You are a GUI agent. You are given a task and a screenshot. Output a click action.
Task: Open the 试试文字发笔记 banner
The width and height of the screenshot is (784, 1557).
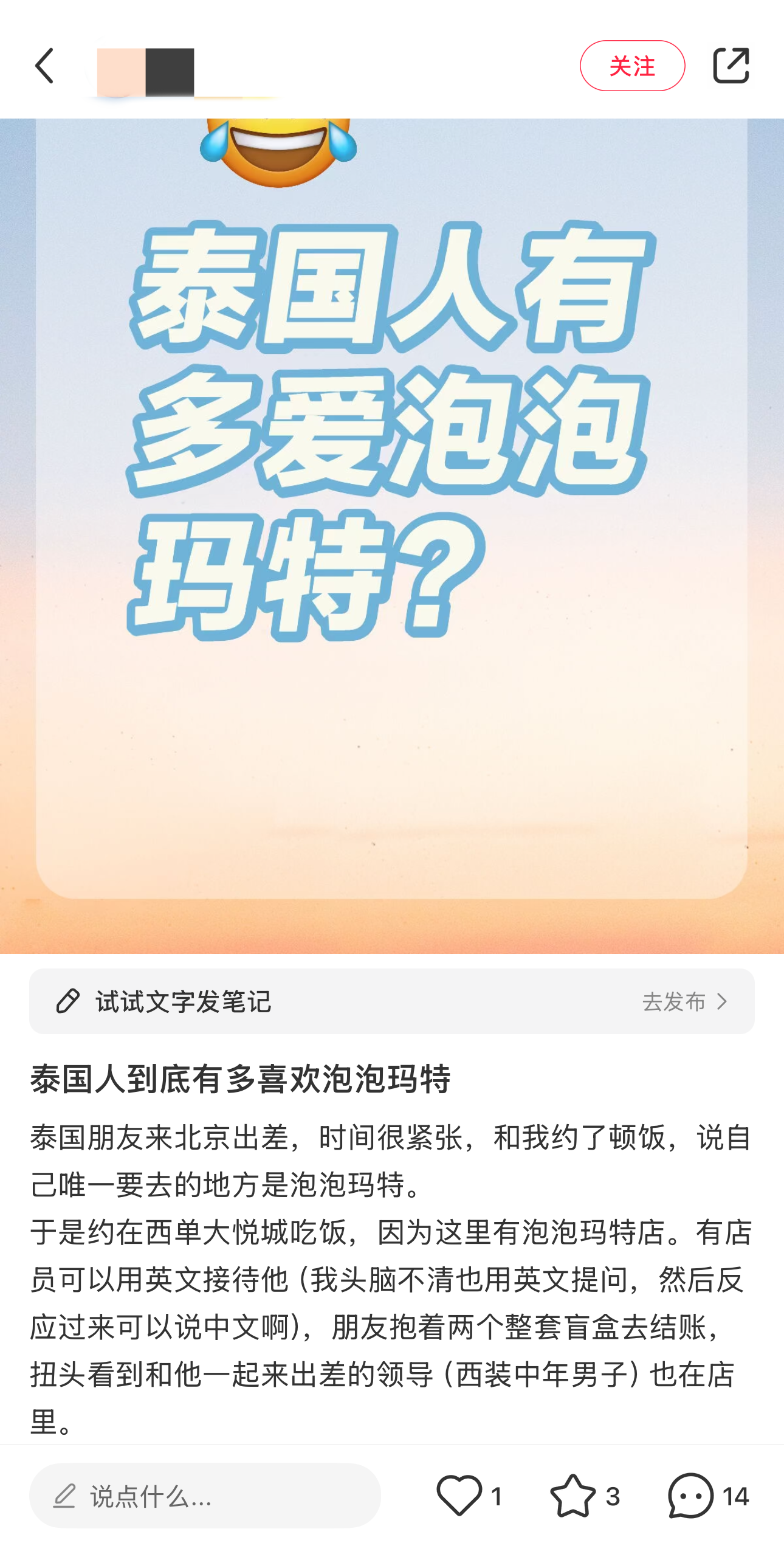(391, 1001)
